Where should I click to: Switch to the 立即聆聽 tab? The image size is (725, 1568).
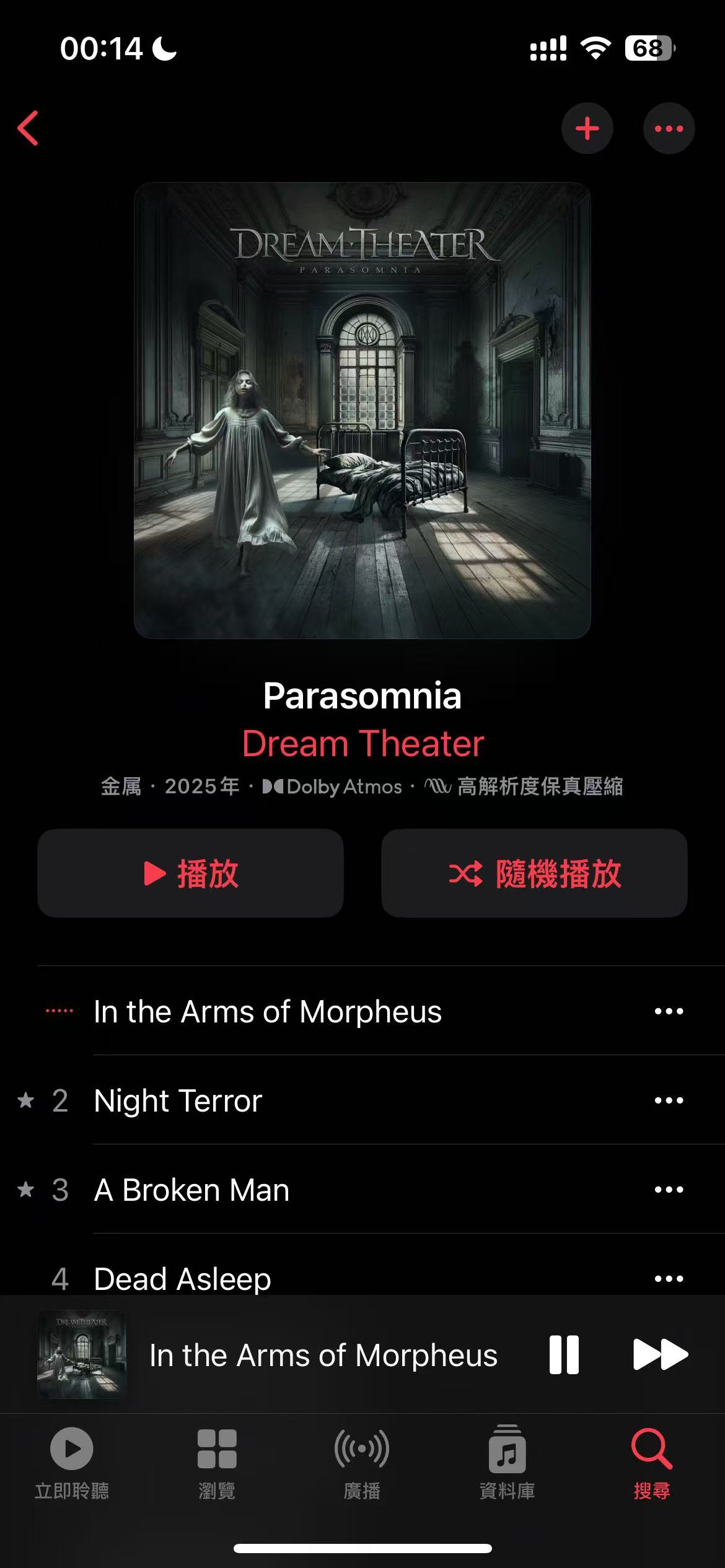(x=72, y=1463)
